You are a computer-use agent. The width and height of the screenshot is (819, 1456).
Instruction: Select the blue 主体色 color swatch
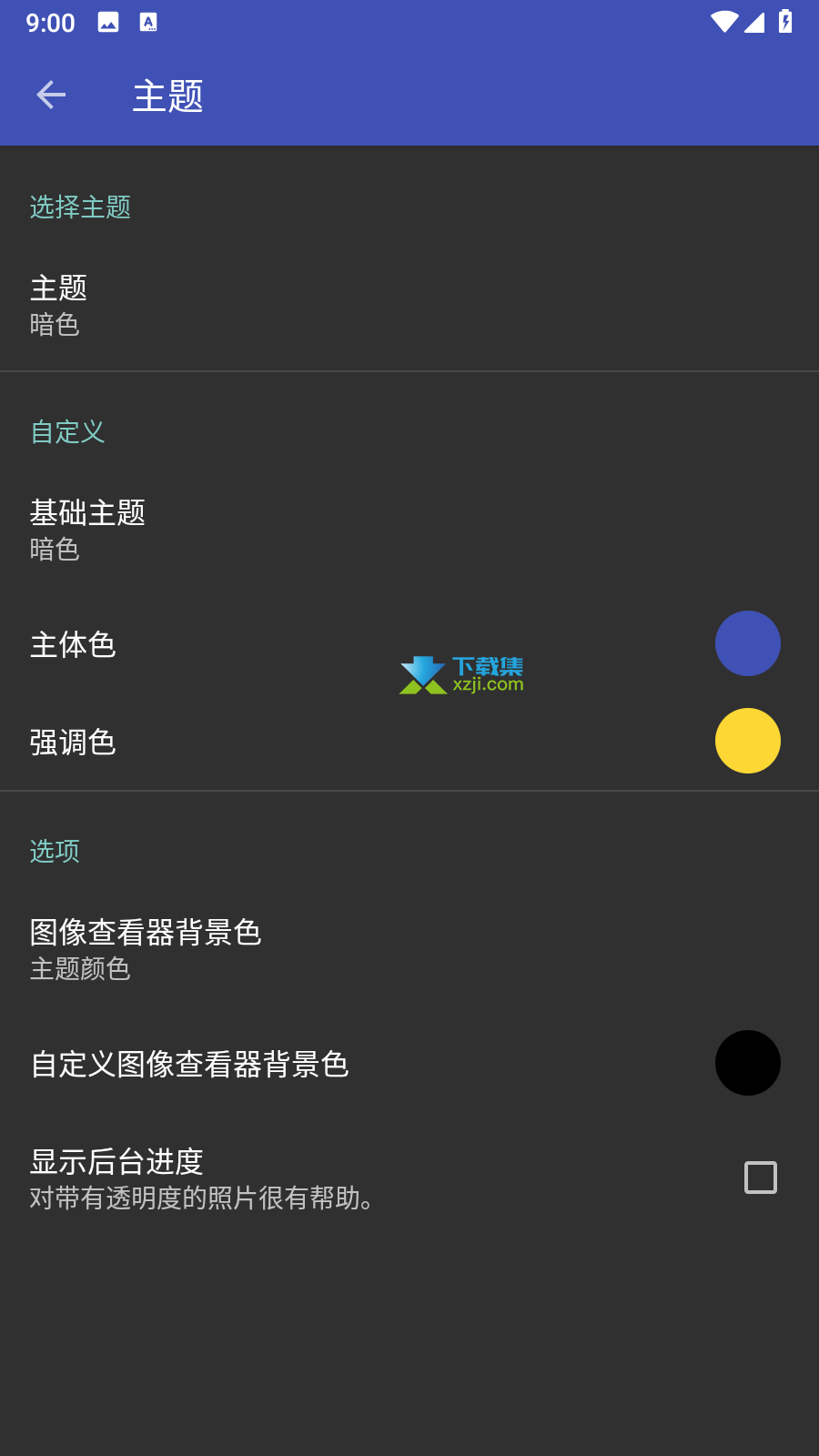(748, 643)
